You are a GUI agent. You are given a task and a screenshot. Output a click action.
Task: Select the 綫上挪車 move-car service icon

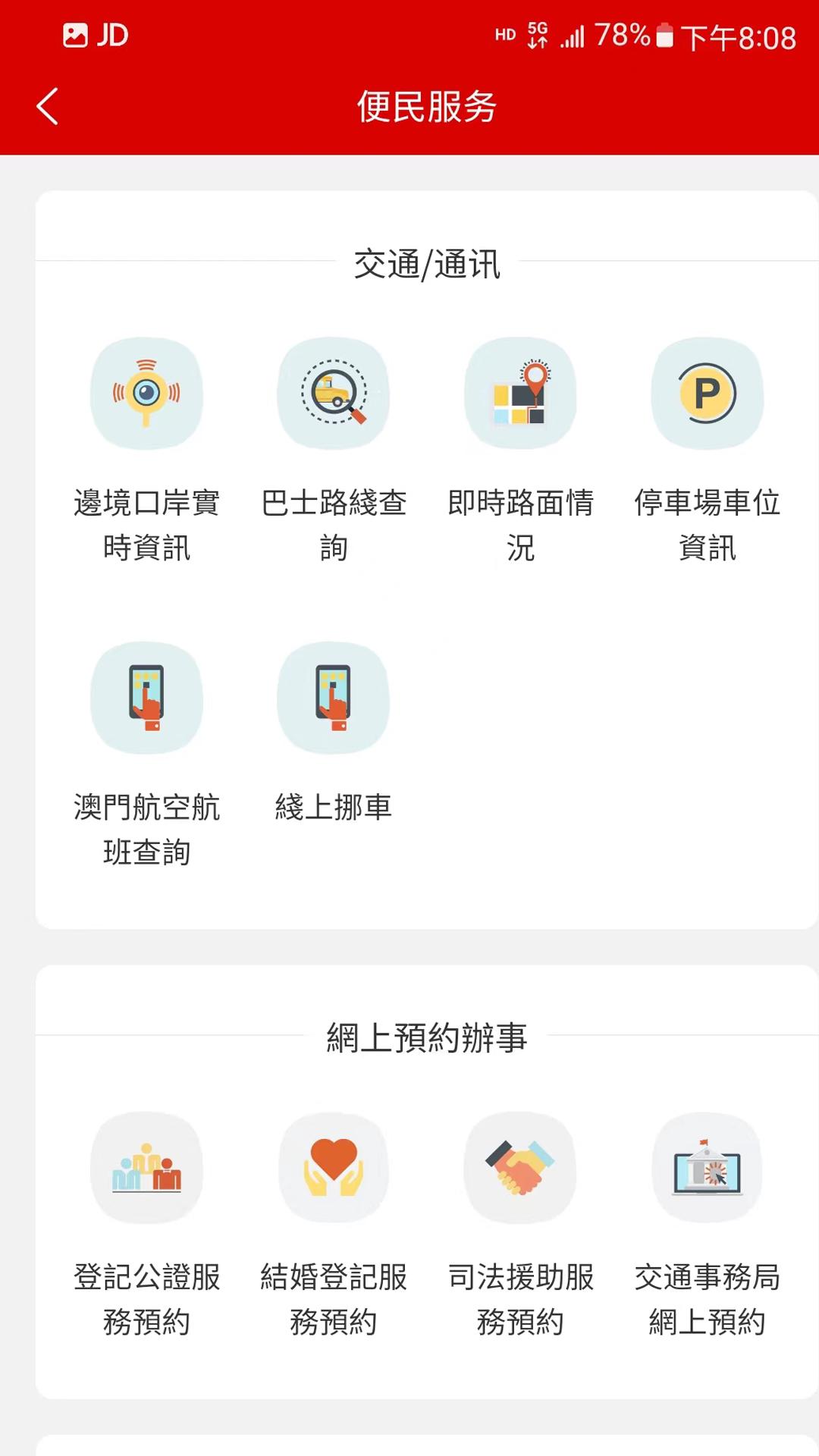point(334,698)
